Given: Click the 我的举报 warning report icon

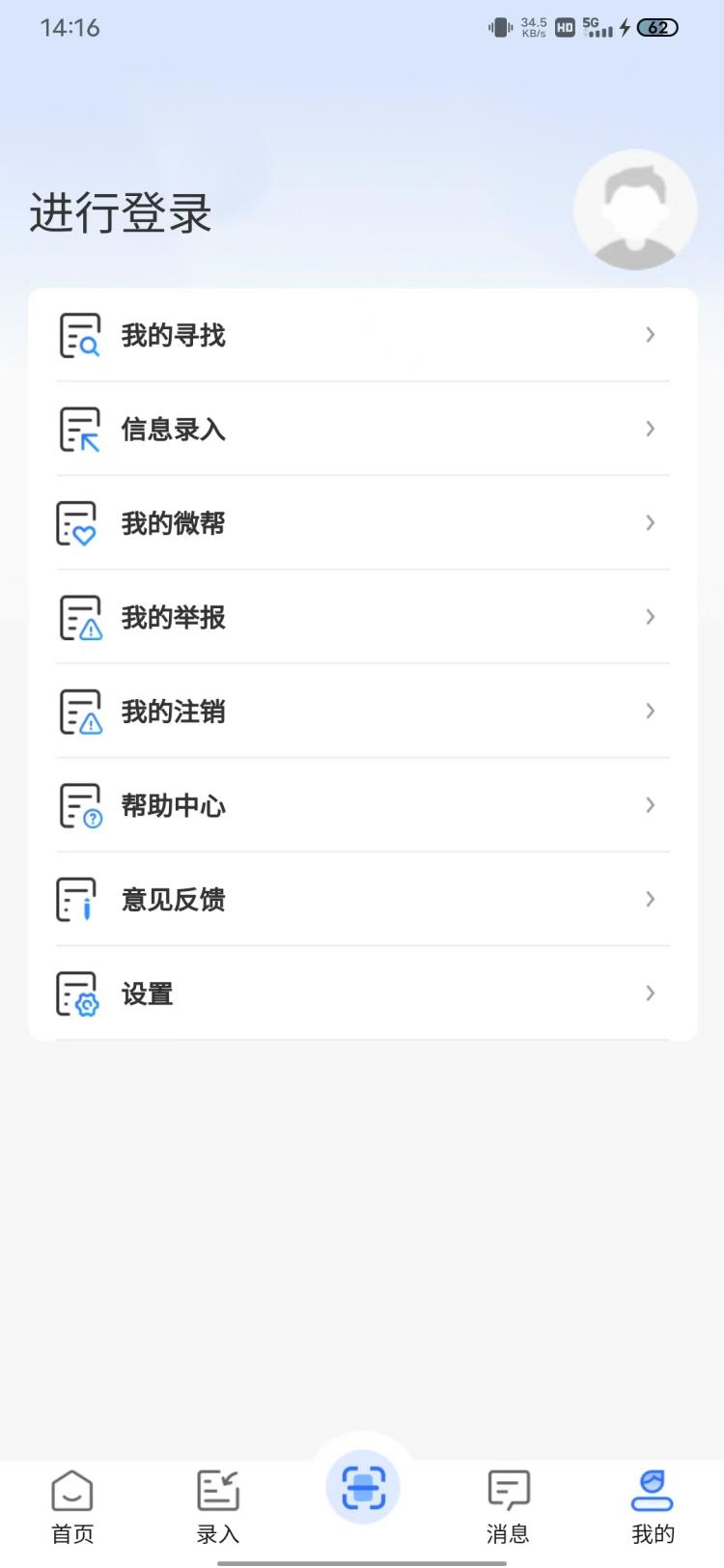Looking at the screenshot, I should pyautogui.click(x=78, y=617).
